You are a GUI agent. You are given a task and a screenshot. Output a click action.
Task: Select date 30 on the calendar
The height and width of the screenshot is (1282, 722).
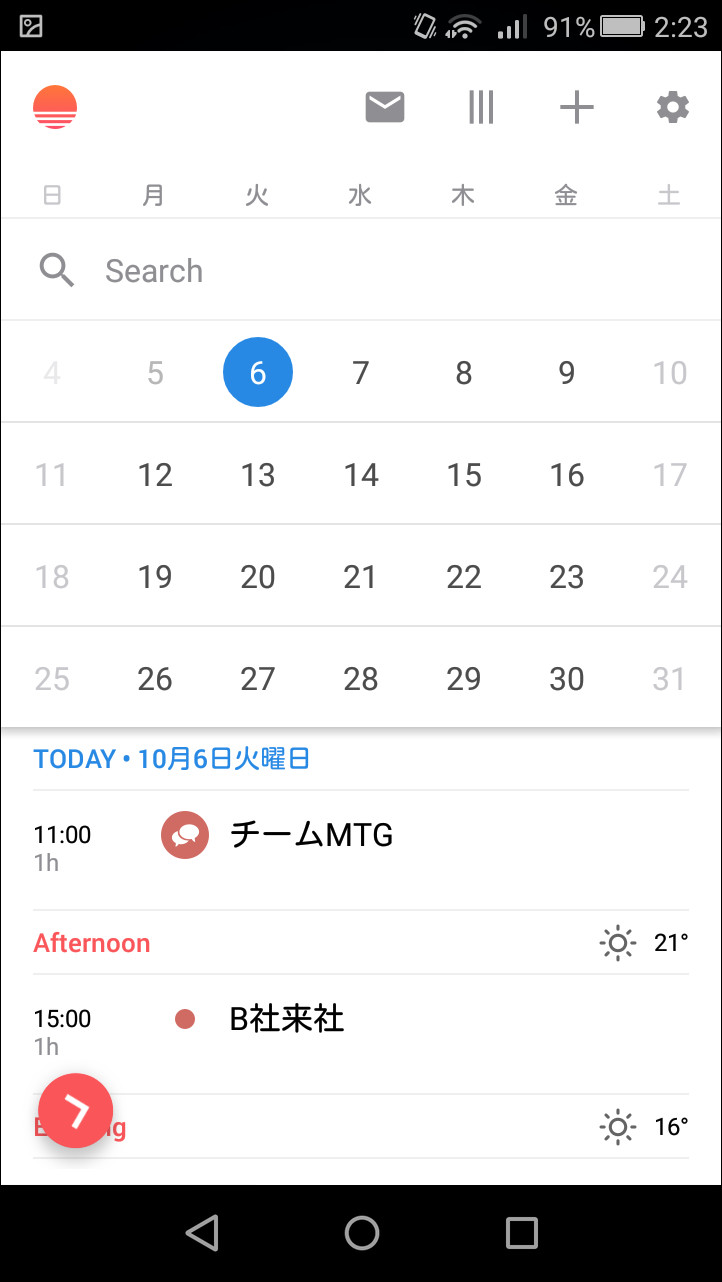point(566,678)
